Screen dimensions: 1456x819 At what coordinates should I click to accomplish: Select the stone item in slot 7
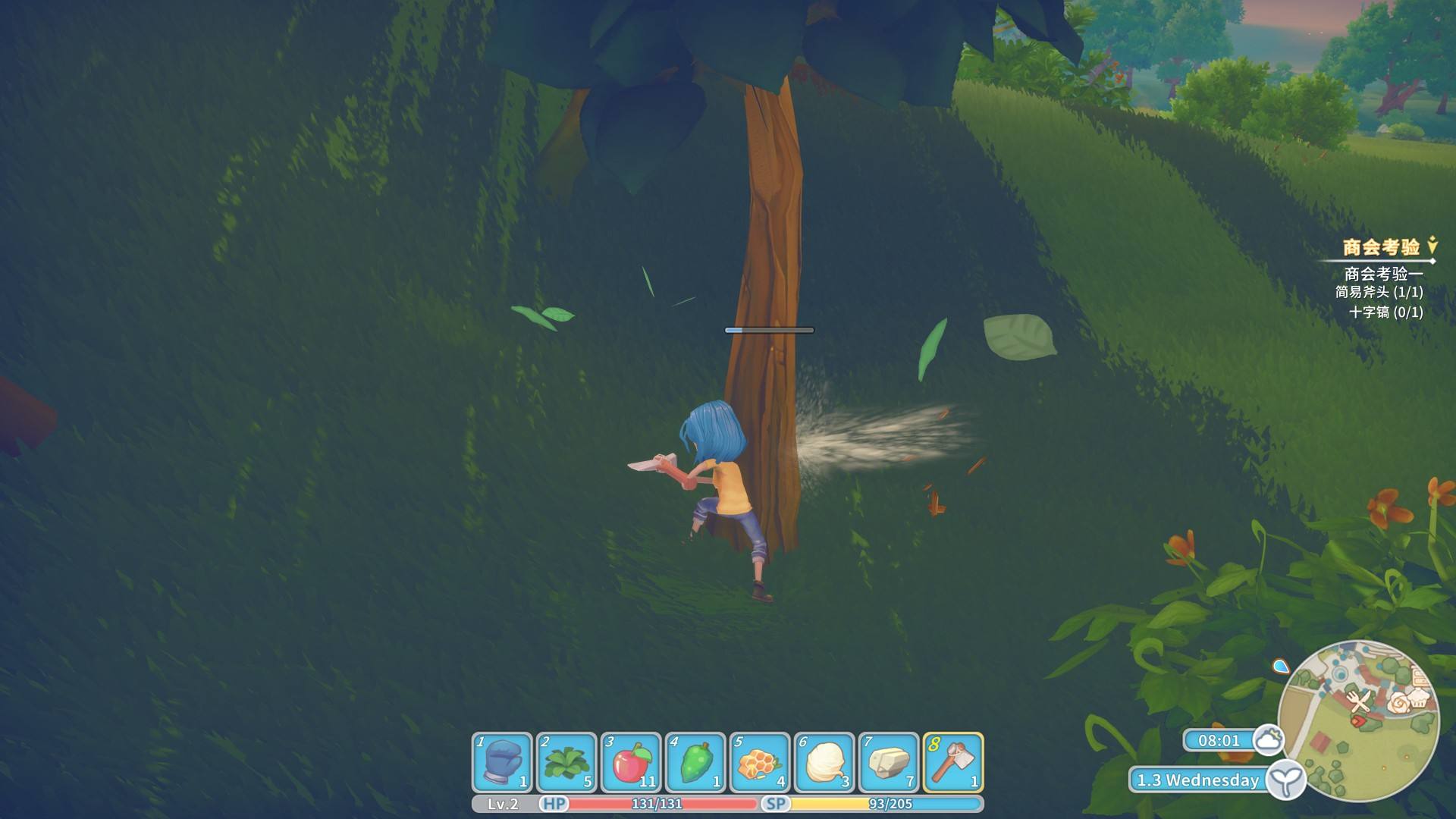click(x=889, y=762)
